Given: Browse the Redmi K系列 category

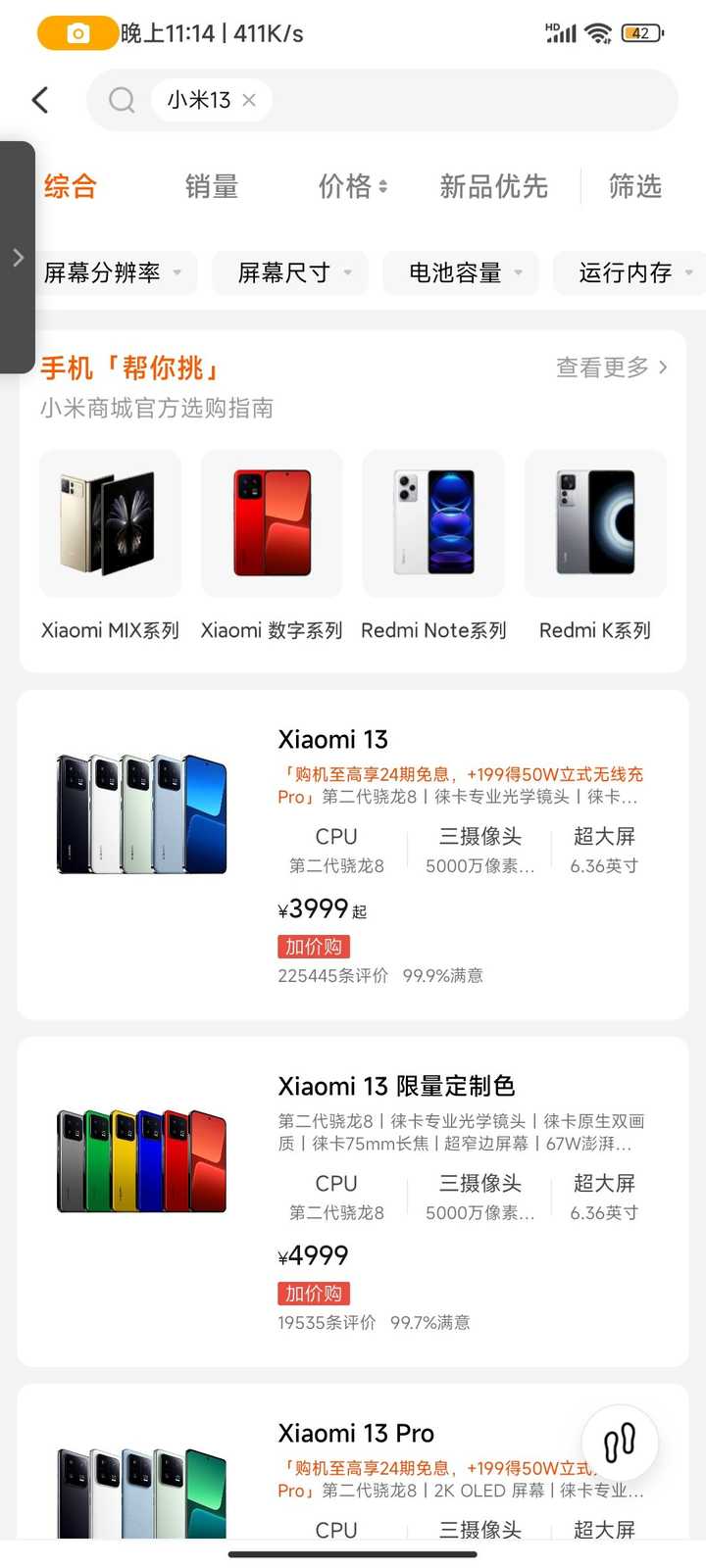Looking at the screenshot, I should 595,546.
